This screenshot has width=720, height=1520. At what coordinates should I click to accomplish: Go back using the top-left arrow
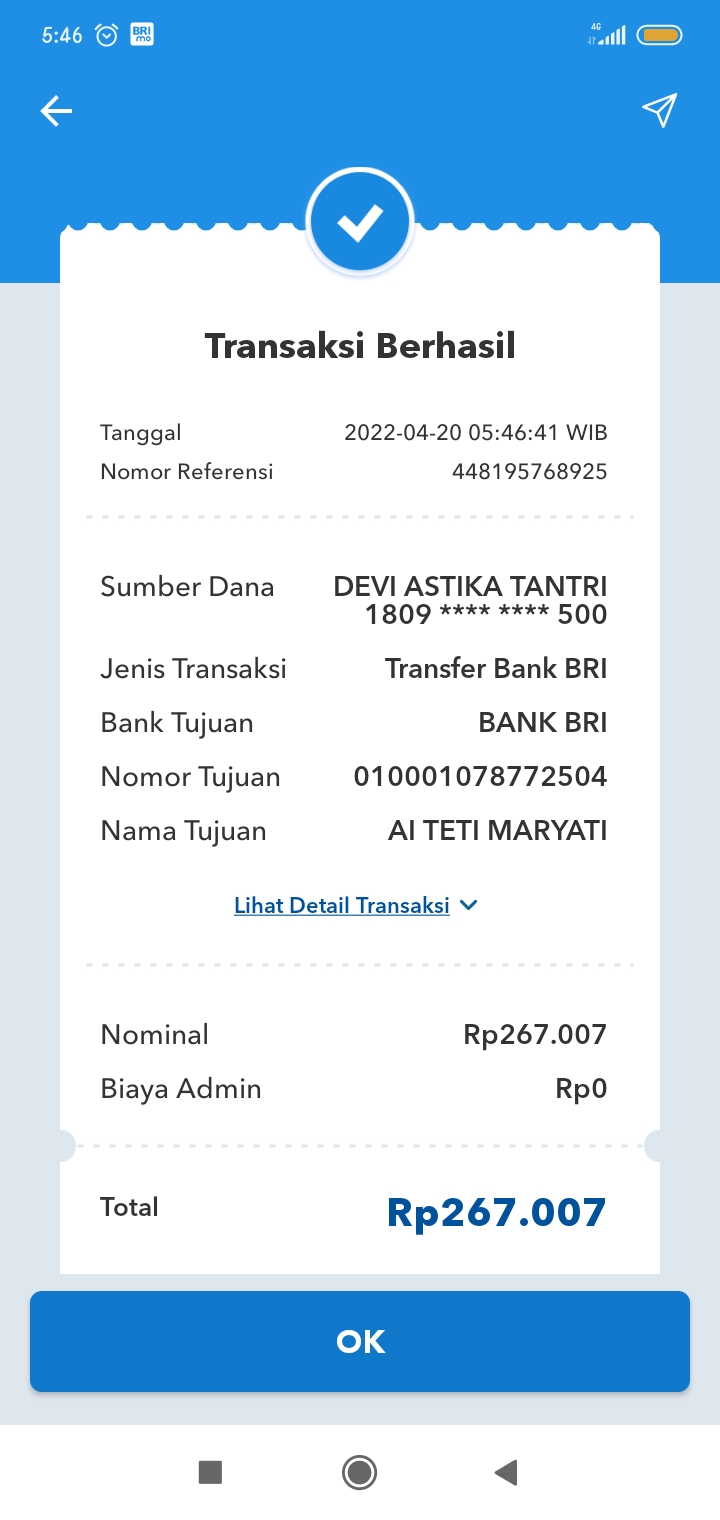pos(56,111)
